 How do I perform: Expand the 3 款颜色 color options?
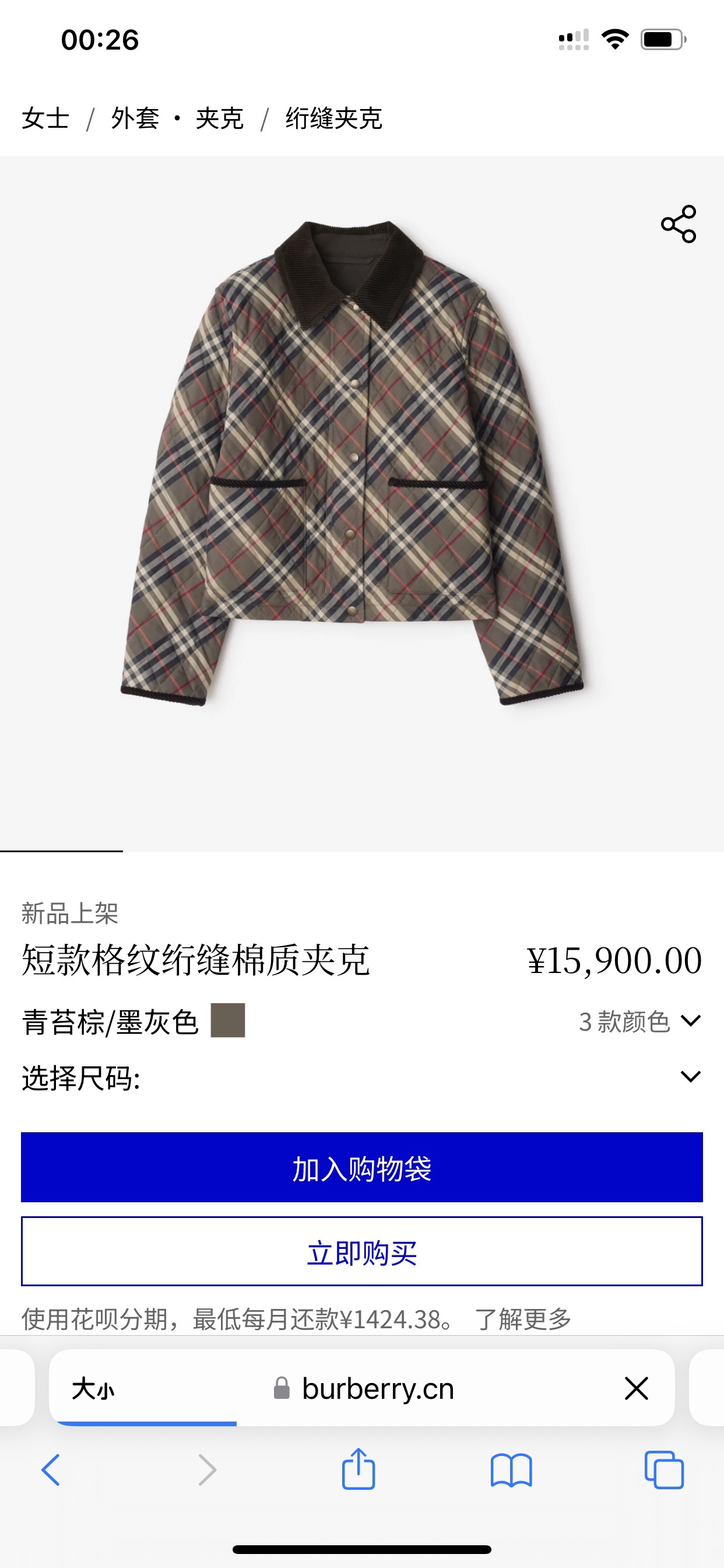tap(639, 1021)
